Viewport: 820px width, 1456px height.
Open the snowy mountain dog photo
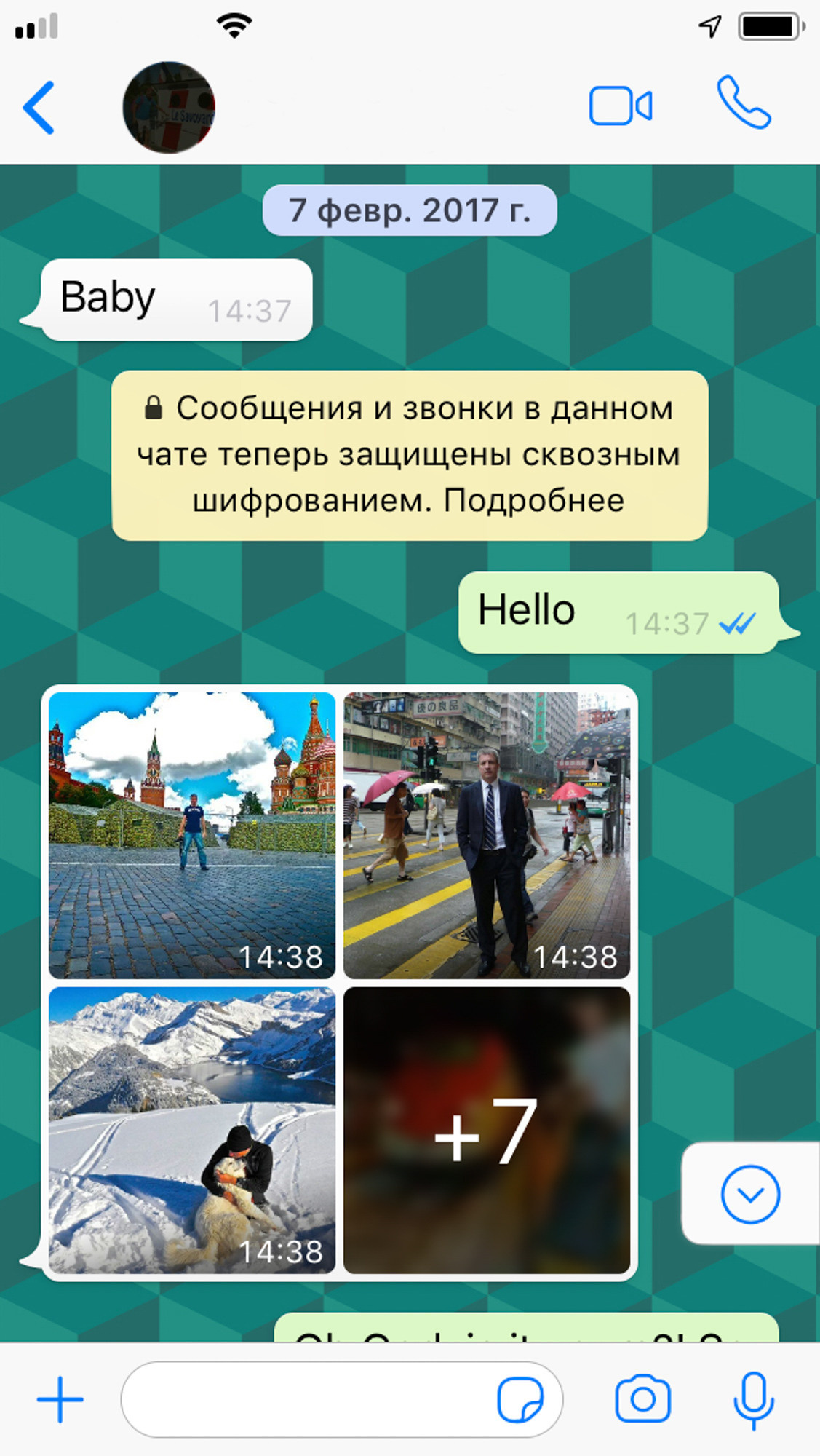click(x=192, y=1130)
